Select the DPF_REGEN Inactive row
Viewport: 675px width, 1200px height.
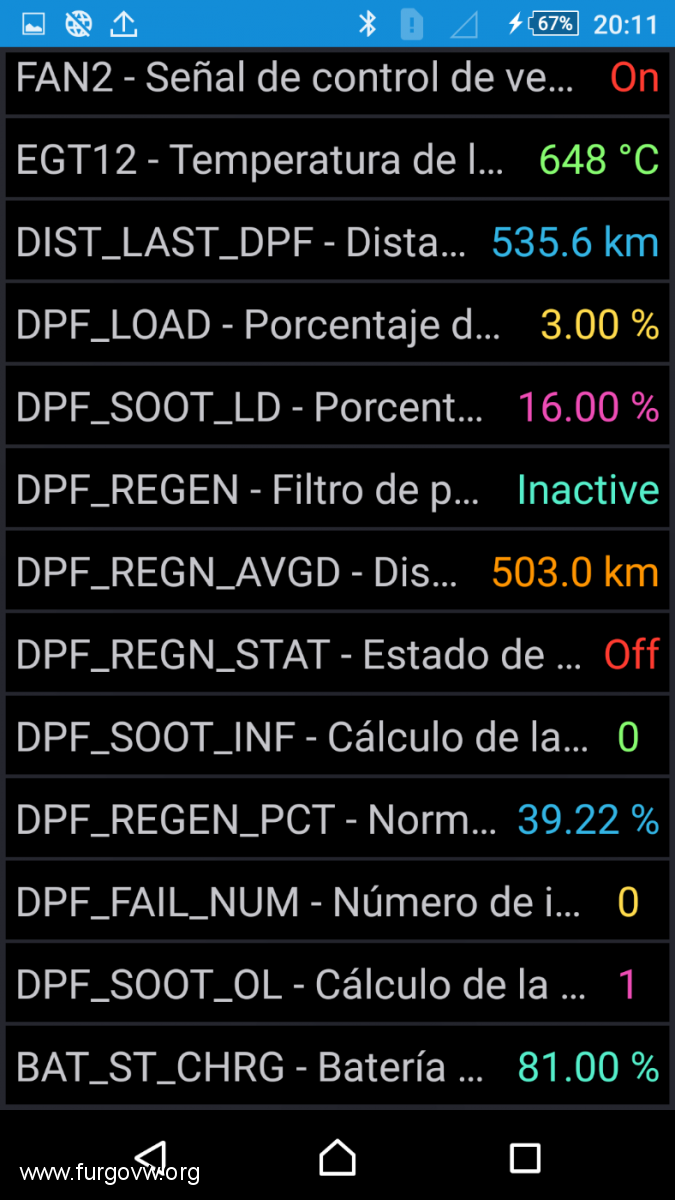point(338,489)
